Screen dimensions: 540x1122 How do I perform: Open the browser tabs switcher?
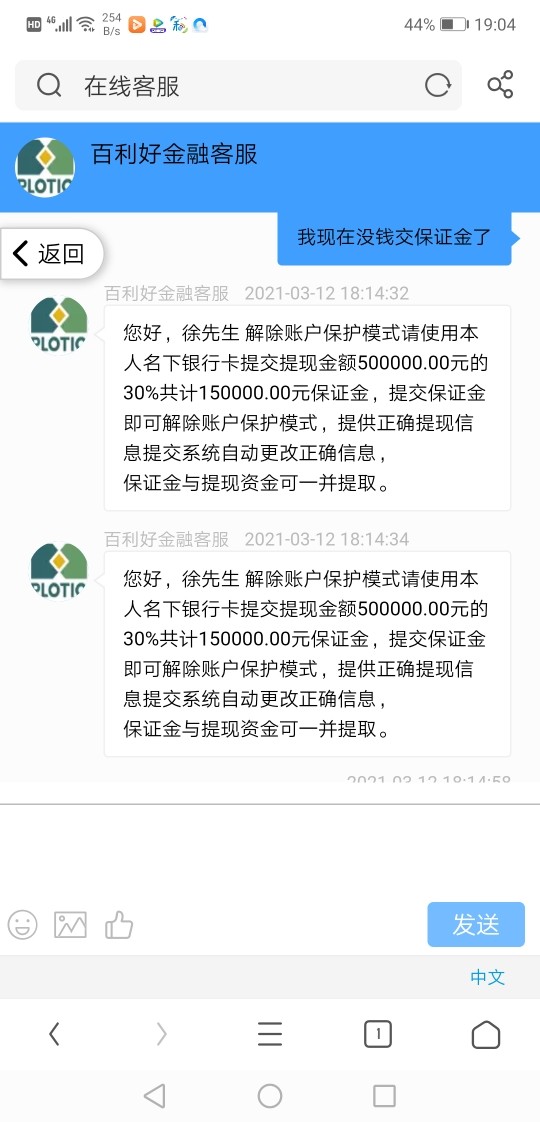pos(378,1034)
